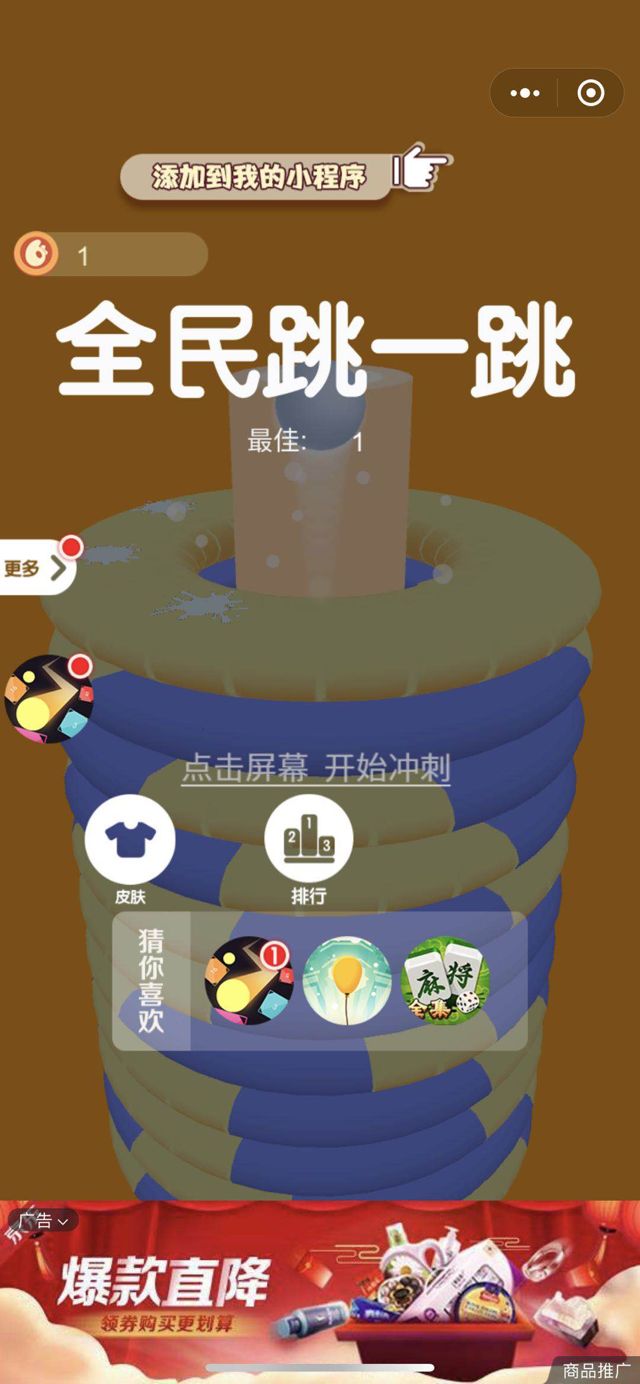Open the mini program more menu
The height and width of the screenshot is (1384, 640).
pos(525,94)
